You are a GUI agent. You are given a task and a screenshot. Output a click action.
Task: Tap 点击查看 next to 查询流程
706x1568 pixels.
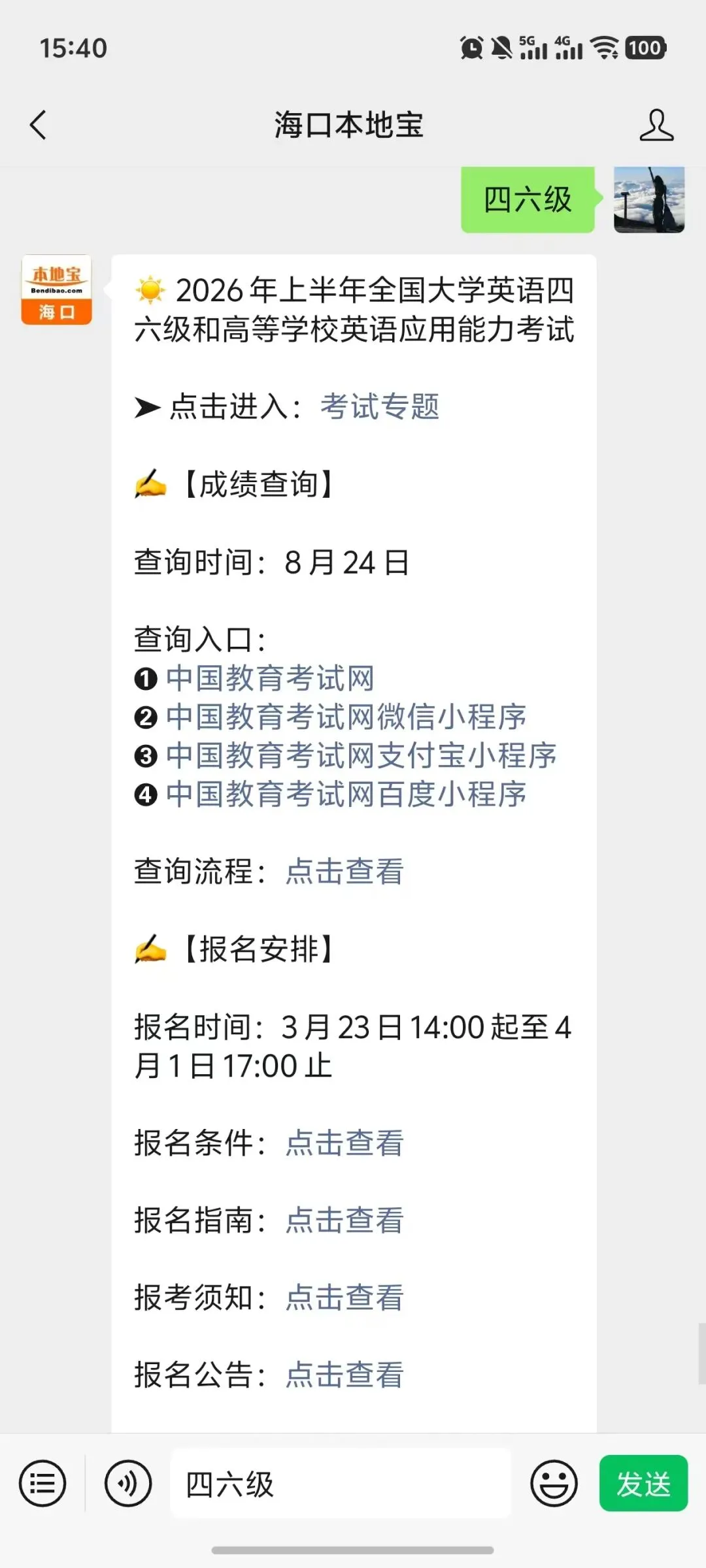345,871
